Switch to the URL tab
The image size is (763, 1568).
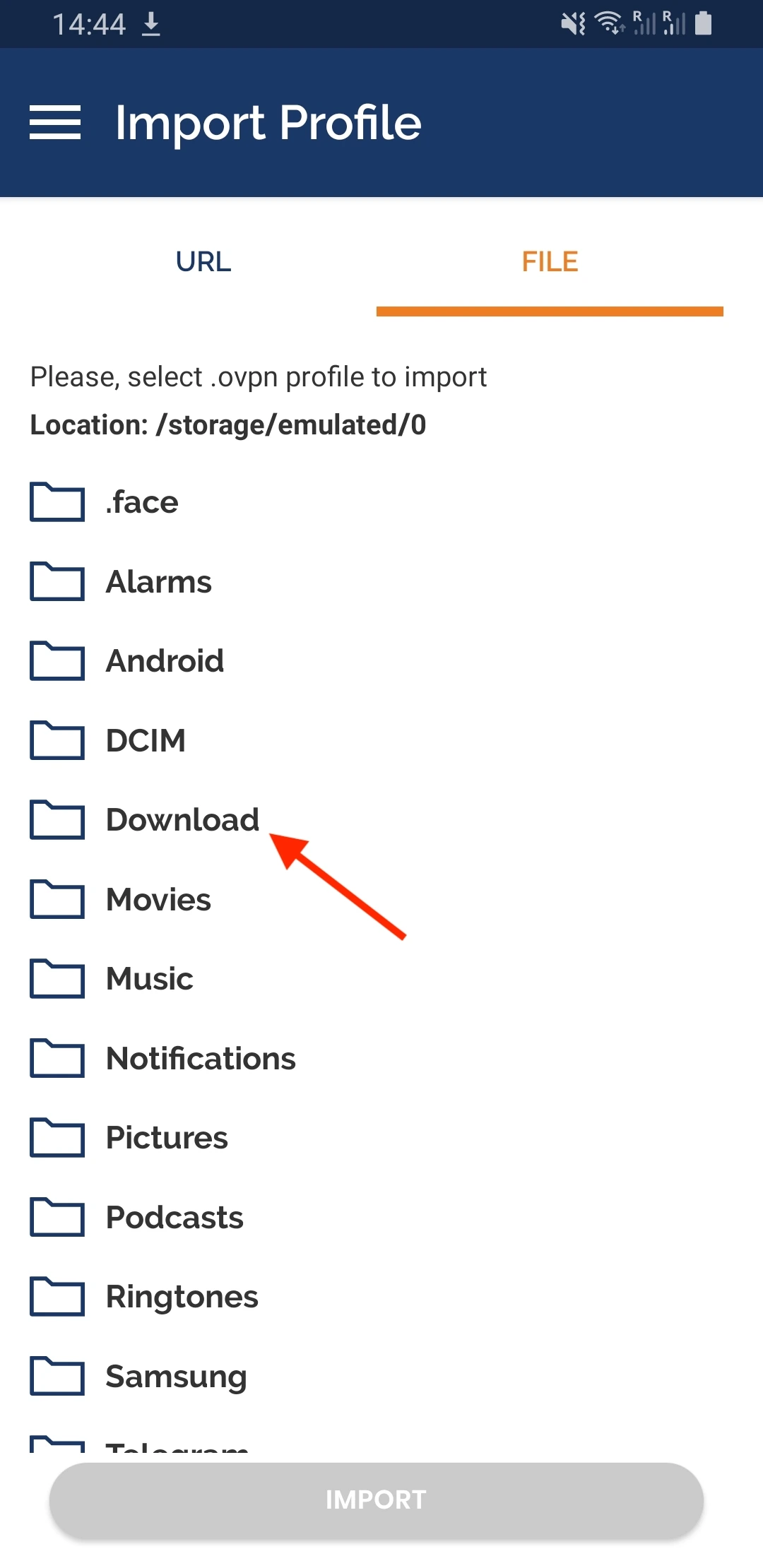[x=203, y=262]
